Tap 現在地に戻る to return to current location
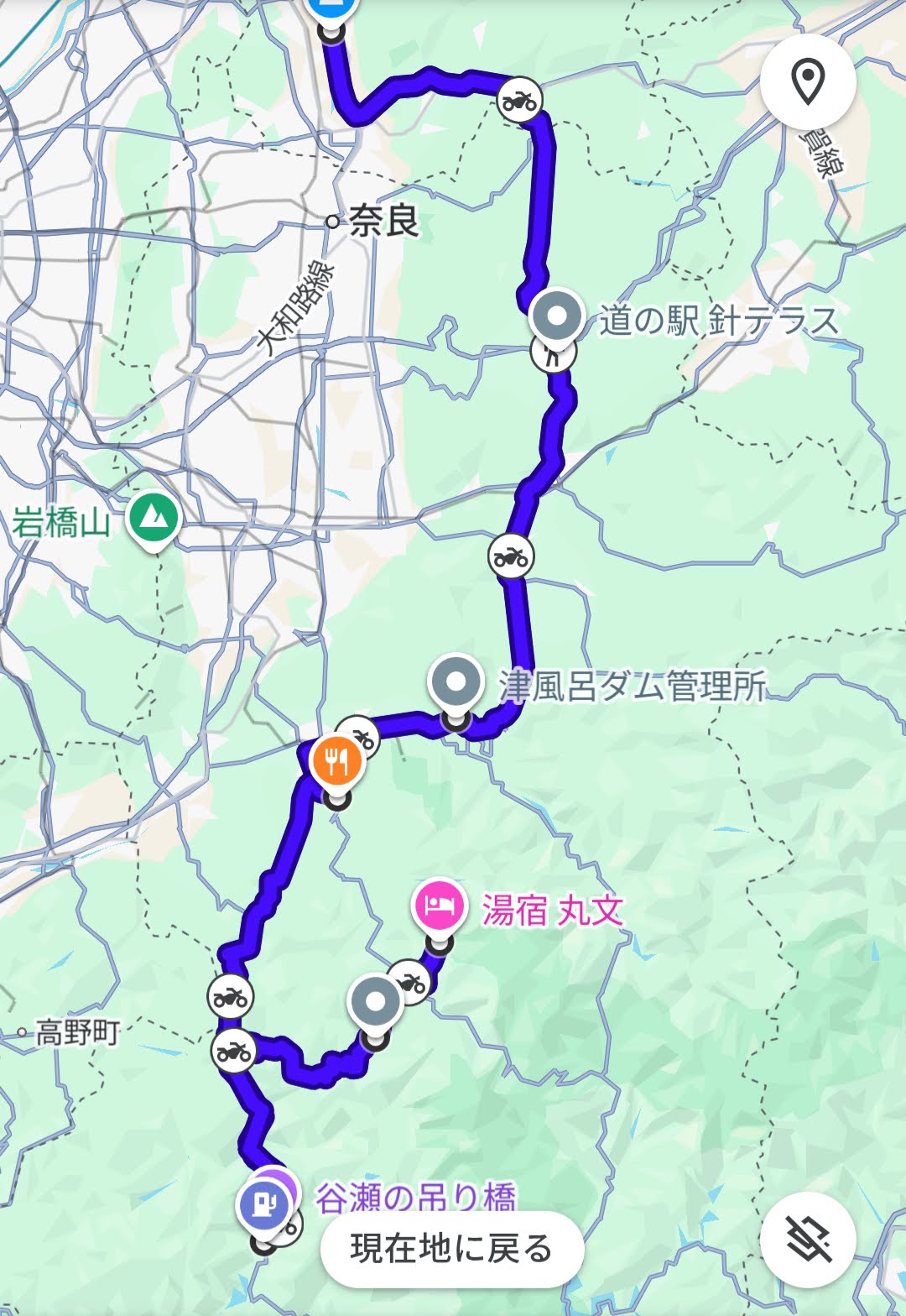Screen dimensions: 906x1316 click(x=451, y=1249)
